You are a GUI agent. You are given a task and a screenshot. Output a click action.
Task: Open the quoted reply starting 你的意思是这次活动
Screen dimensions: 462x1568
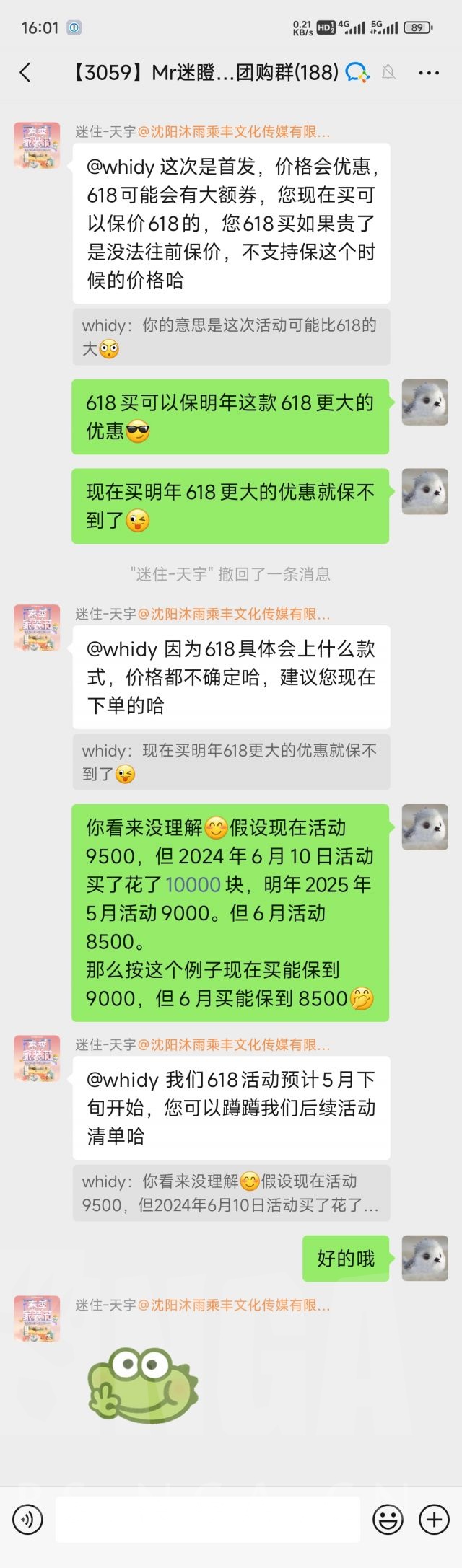[231, 337]
